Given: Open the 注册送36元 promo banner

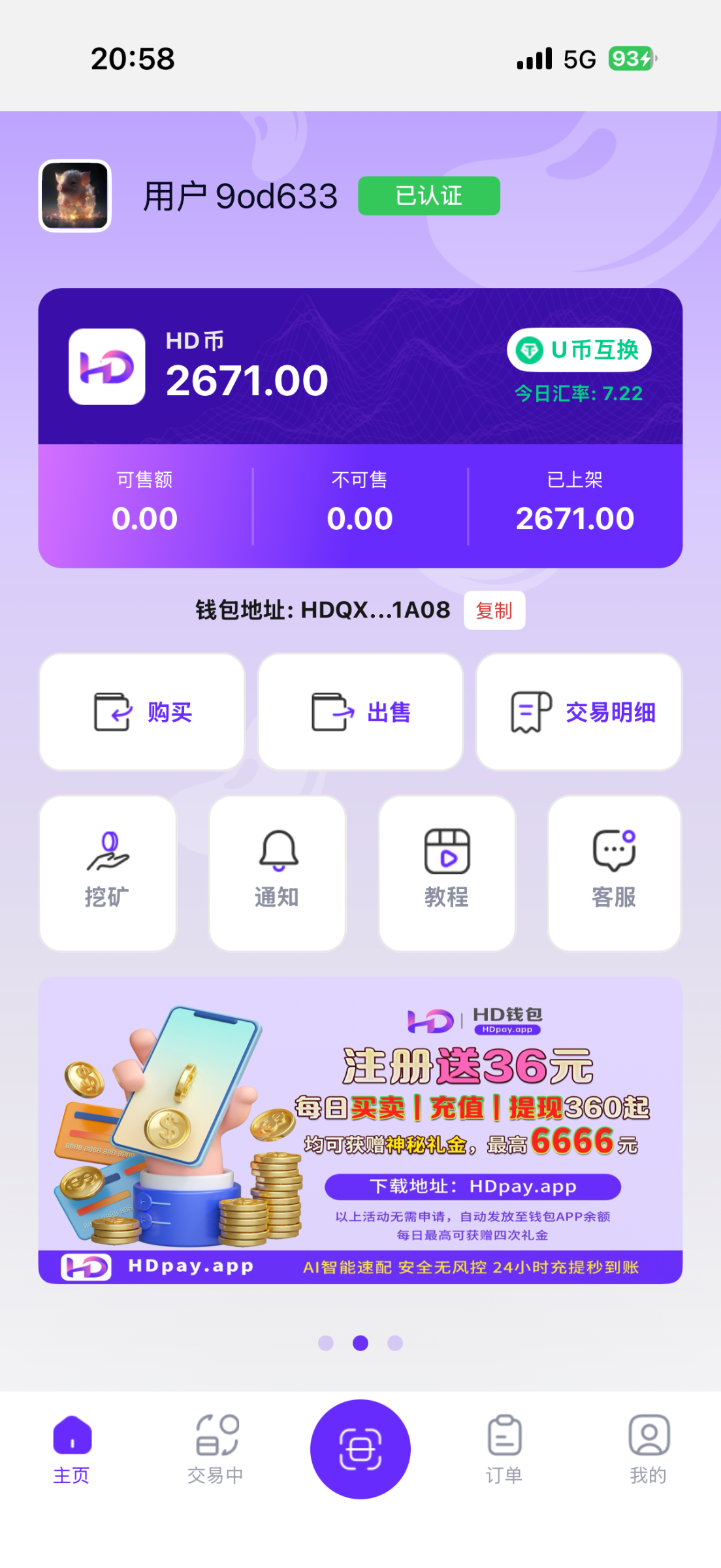Looking at the screenshot, I should point(360,1130).
